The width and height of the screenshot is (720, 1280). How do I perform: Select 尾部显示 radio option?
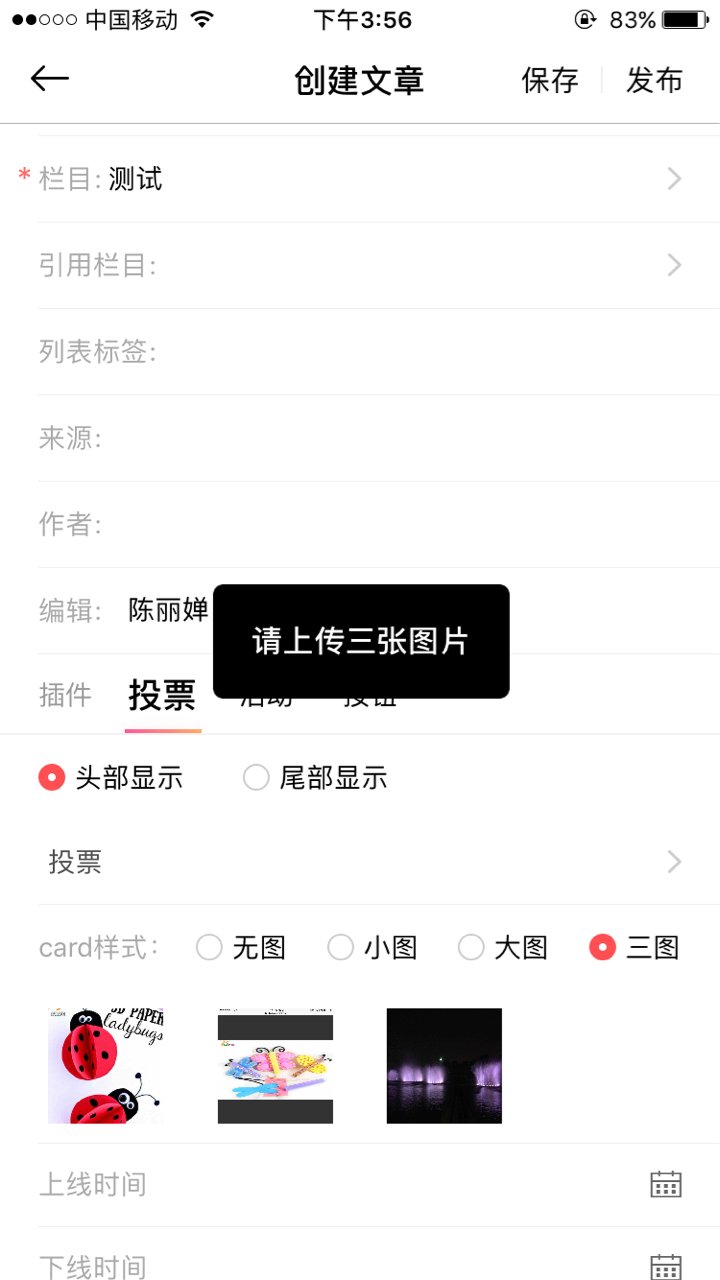tap(257, 778)
